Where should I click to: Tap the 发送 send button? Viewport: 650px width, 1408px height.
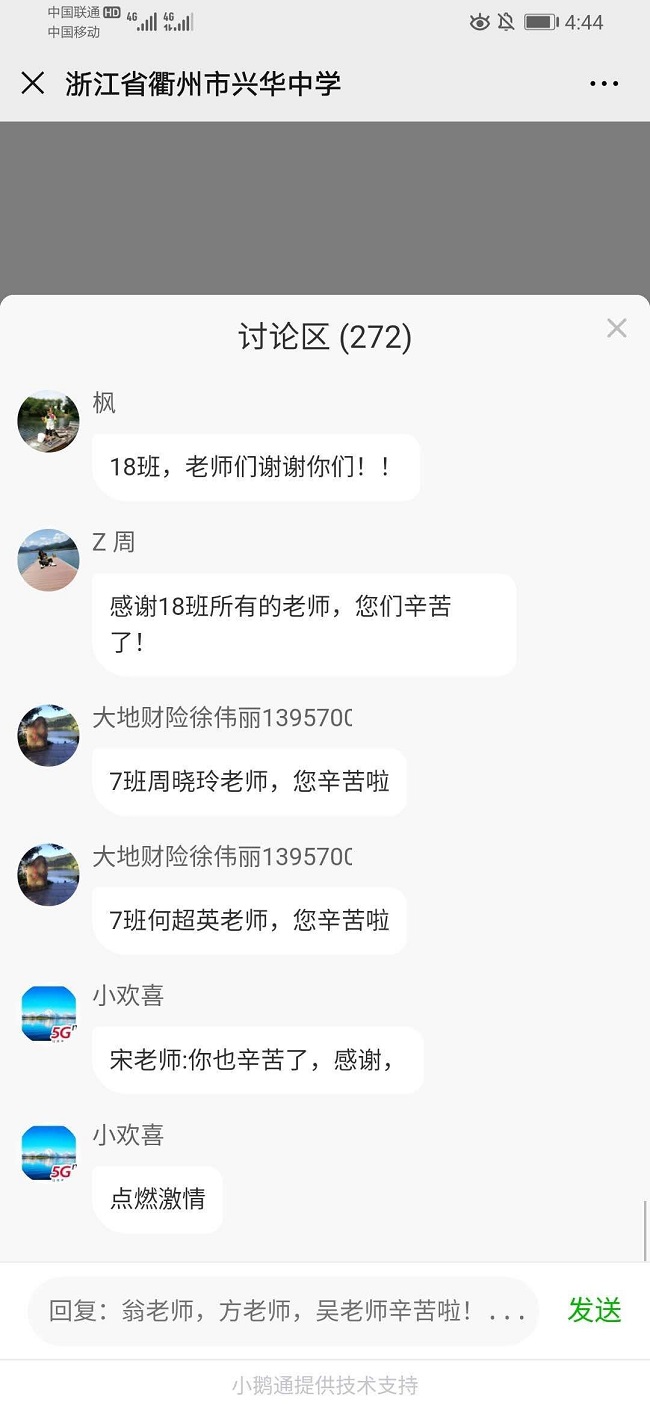click(x=594, y=1310)
